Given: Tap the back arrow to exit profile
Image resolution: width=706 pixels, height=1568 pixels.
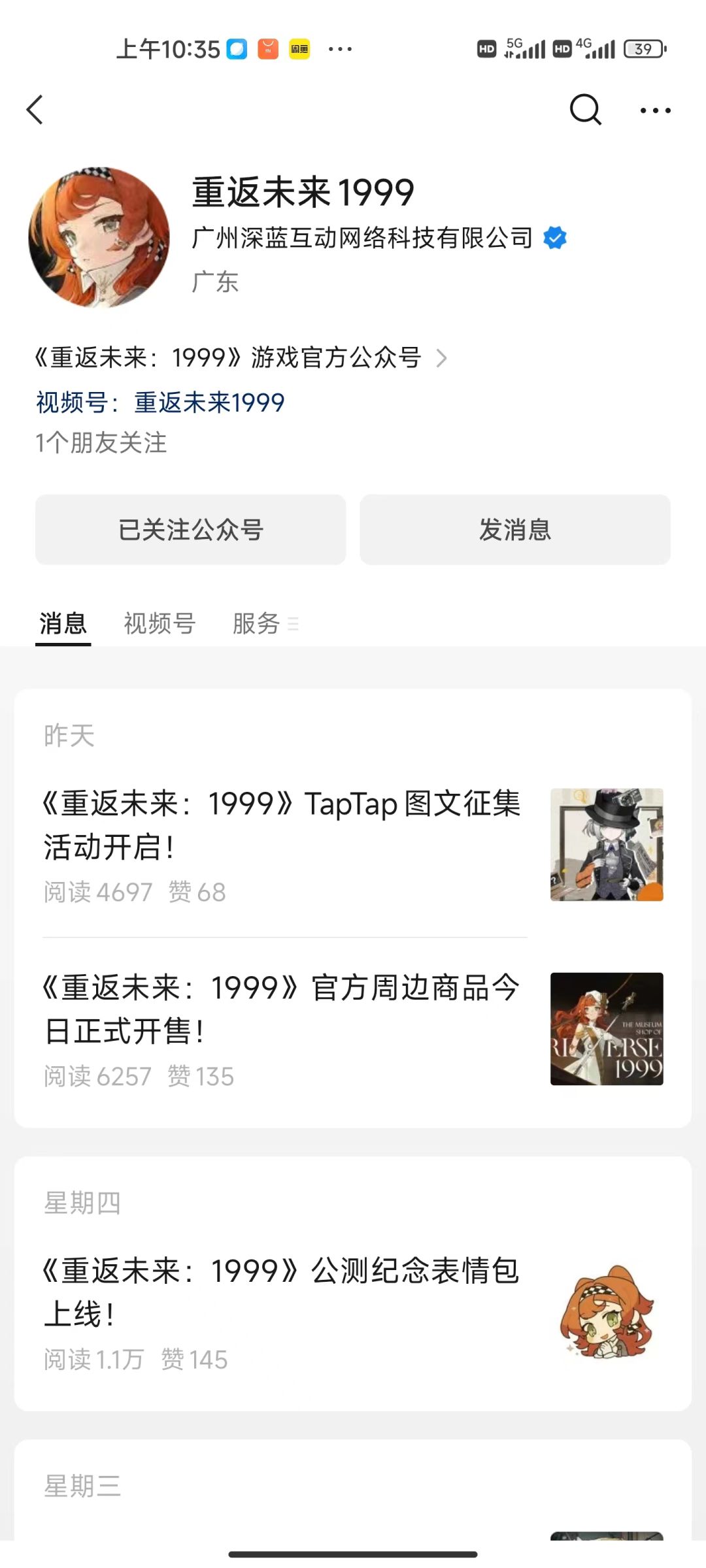Looking at the screenshot, I should click(35, 109).
